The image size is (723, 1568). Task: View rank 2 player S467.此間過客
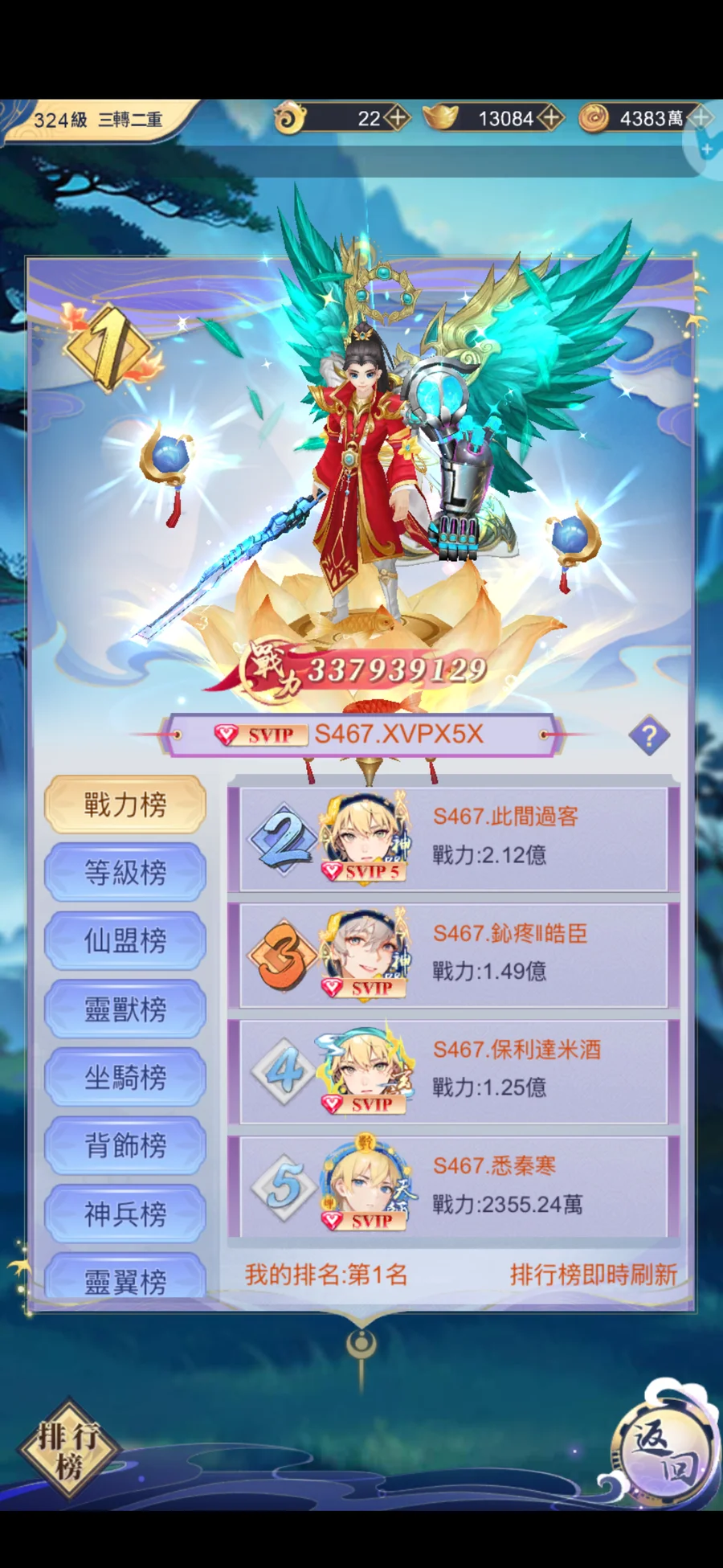(x=454, y=839)
